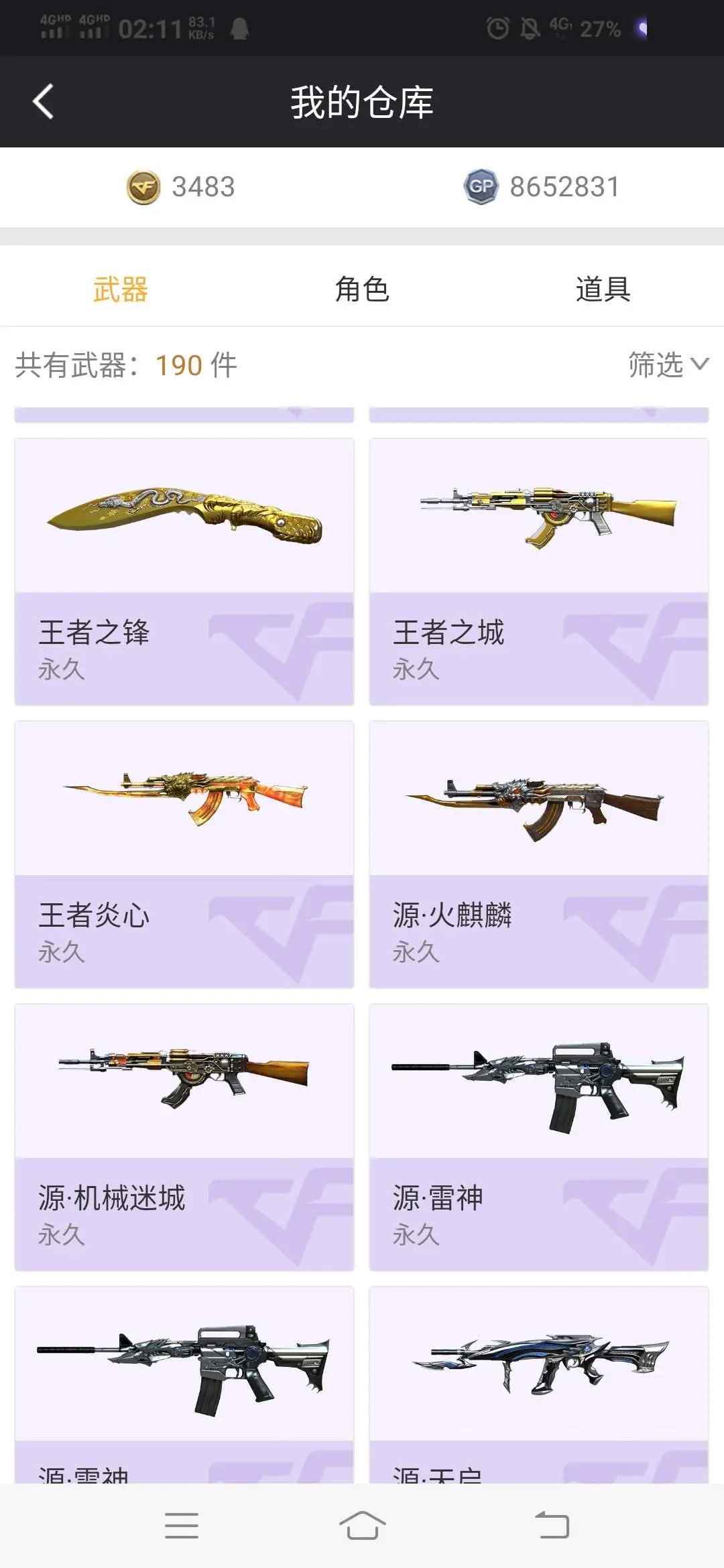Open the 源·火麒麟 weapon card

[539, 854]
